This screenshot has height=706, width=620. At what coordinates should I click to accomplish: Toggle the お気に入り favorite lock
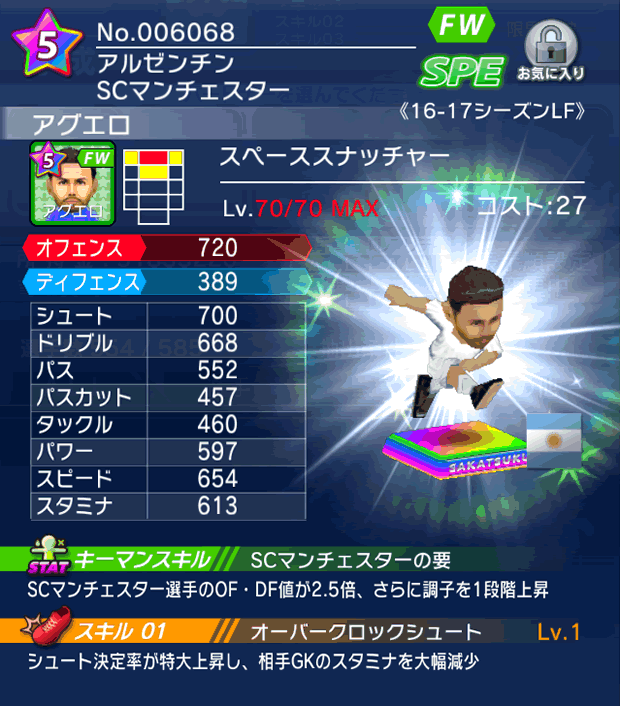551,50
